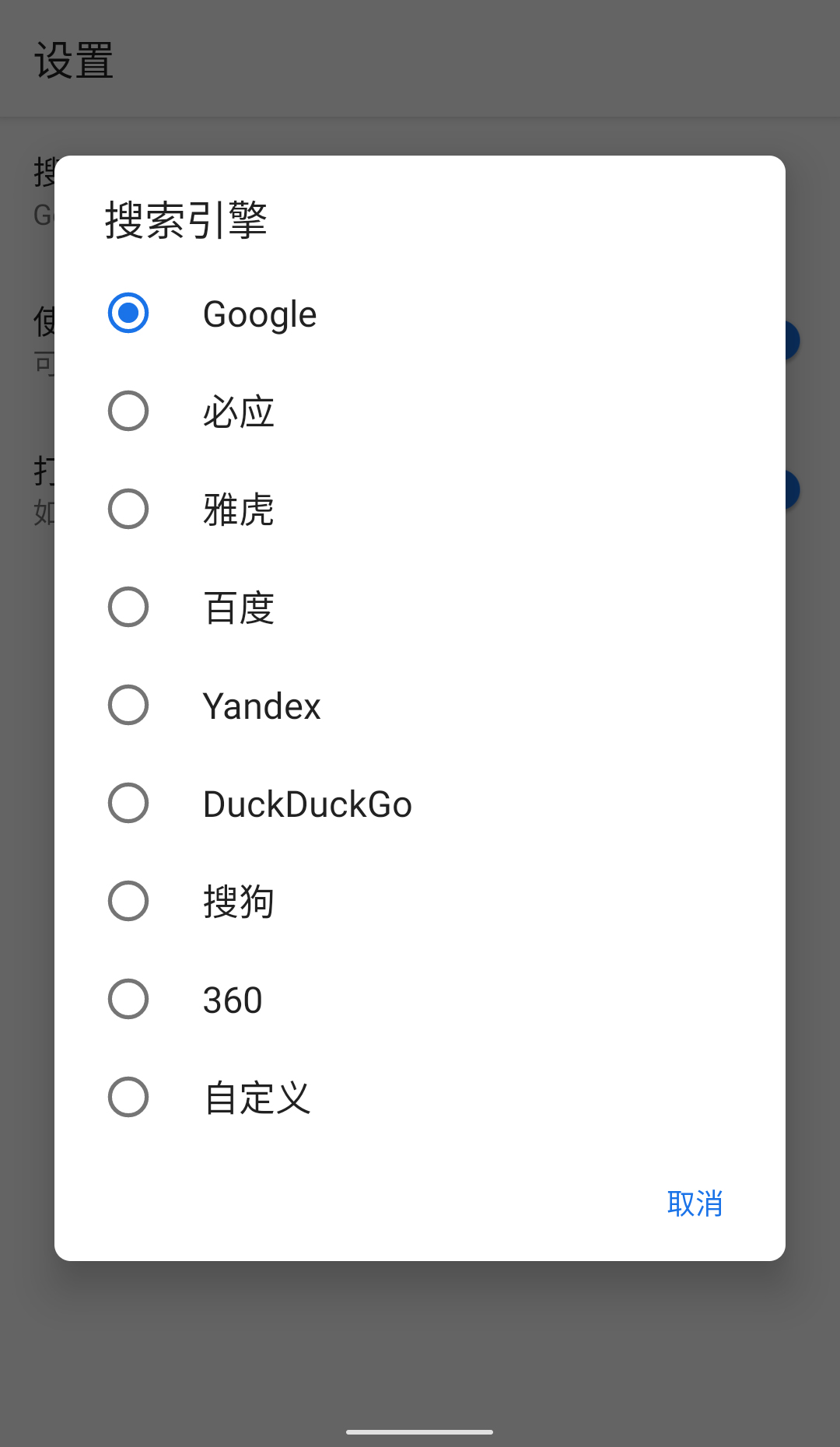This screenshot has height=1447, width=840.
Task: Select Google as the search engine
Action: click(128, 313)
